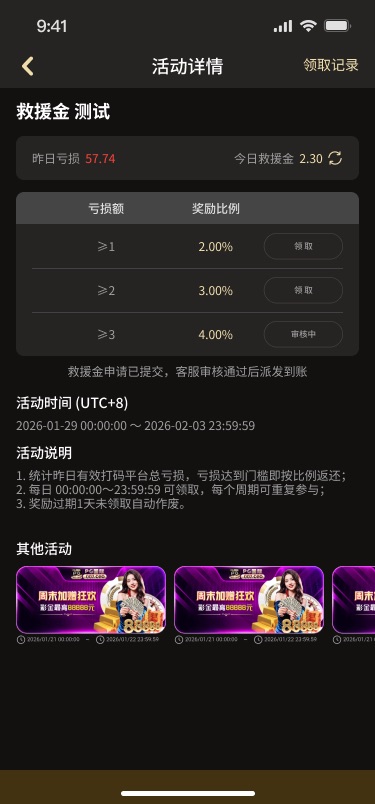
Task: Refresh today's 救援金 amount
Action: pos(335,158)
